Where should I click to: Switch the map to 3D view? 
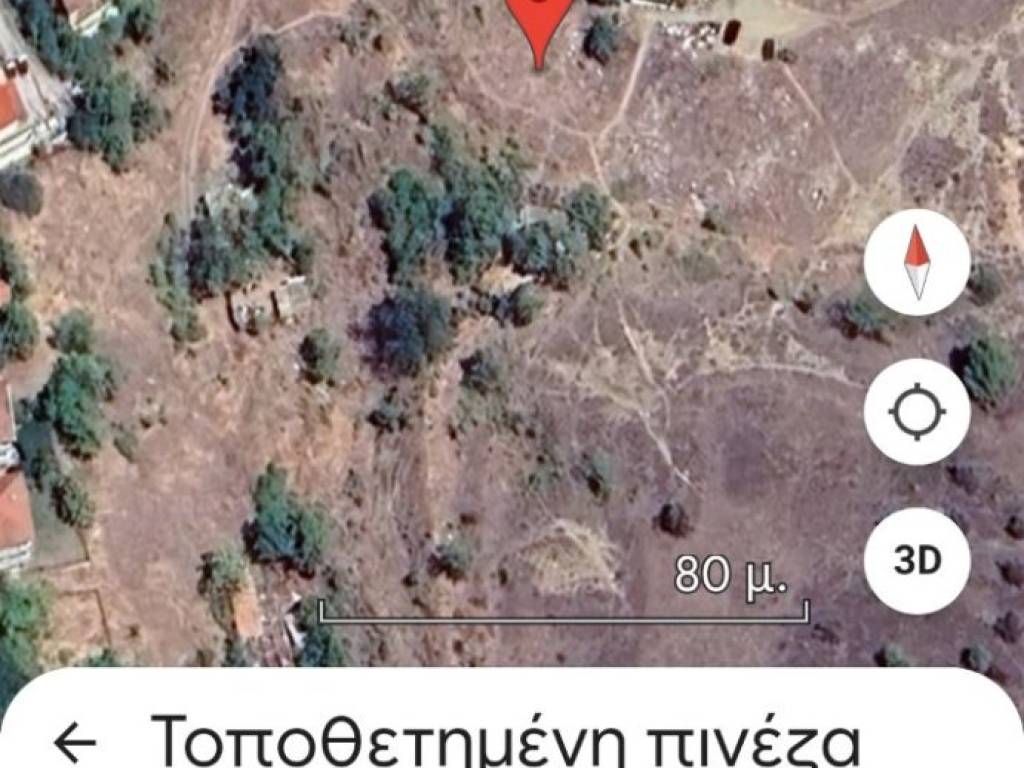[x=917, y=561]
